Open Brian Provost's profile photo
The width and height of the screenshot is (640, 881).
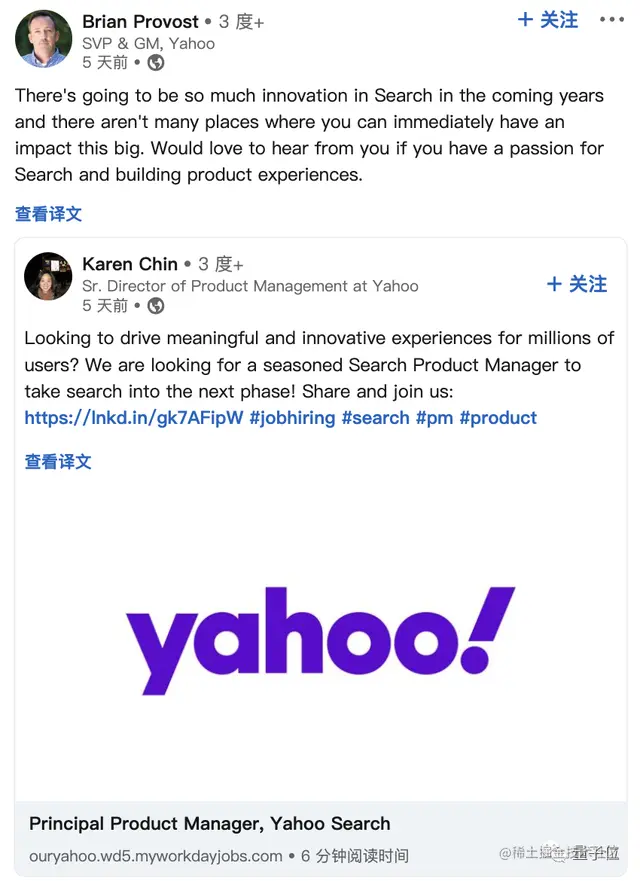coord(44,39)
